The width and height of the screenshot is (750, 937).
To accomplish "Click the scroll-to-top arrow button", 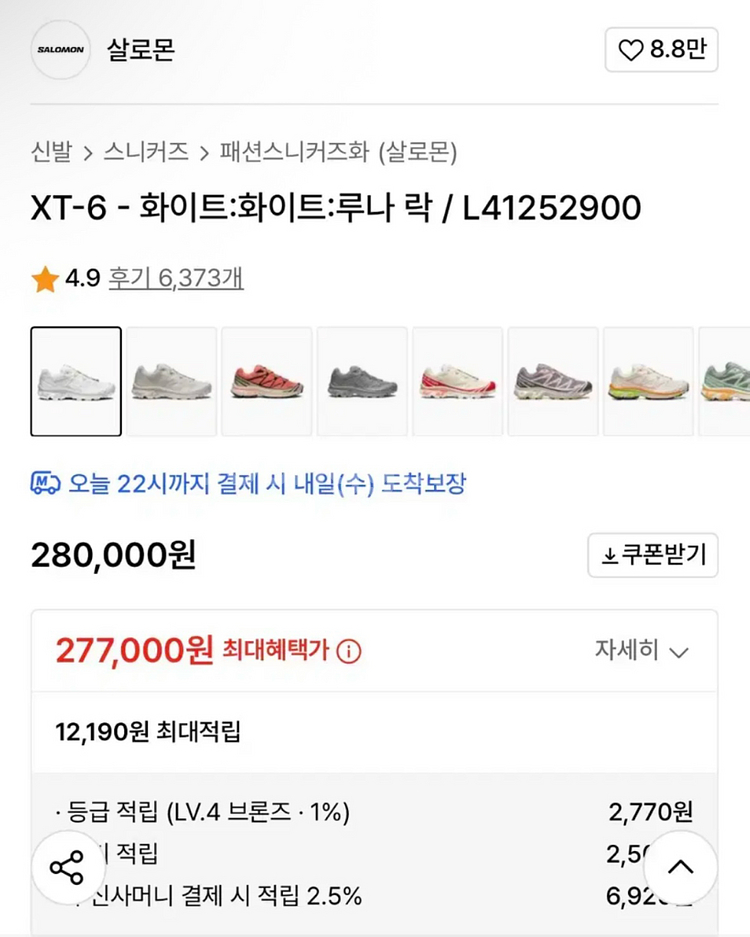I will coord(681,869).
